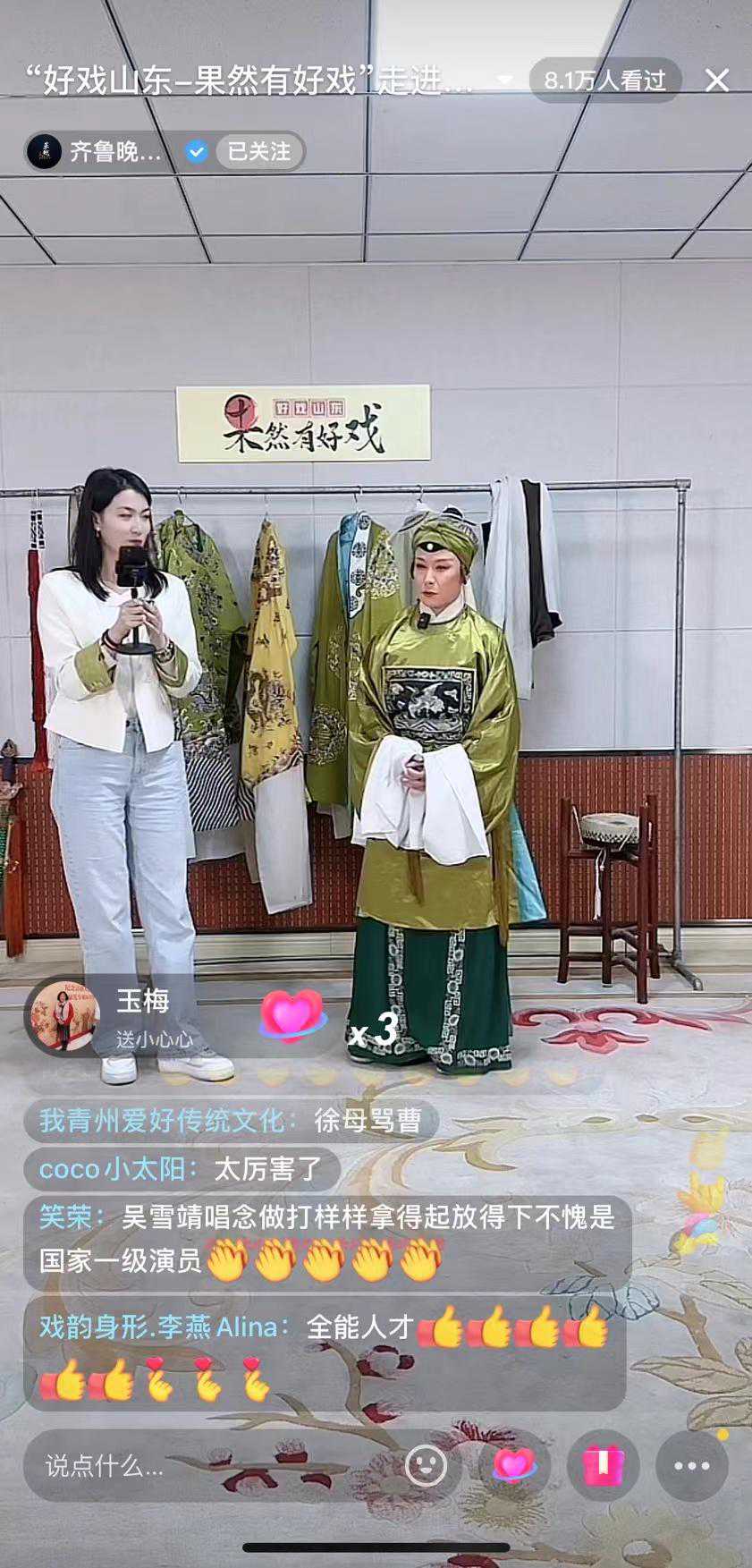The height and width of the screenshot is (1568, 752).
Task: Tap 玉梅's avatar in gift banner
Action: pyautogui.click(x=63, y=1016)
